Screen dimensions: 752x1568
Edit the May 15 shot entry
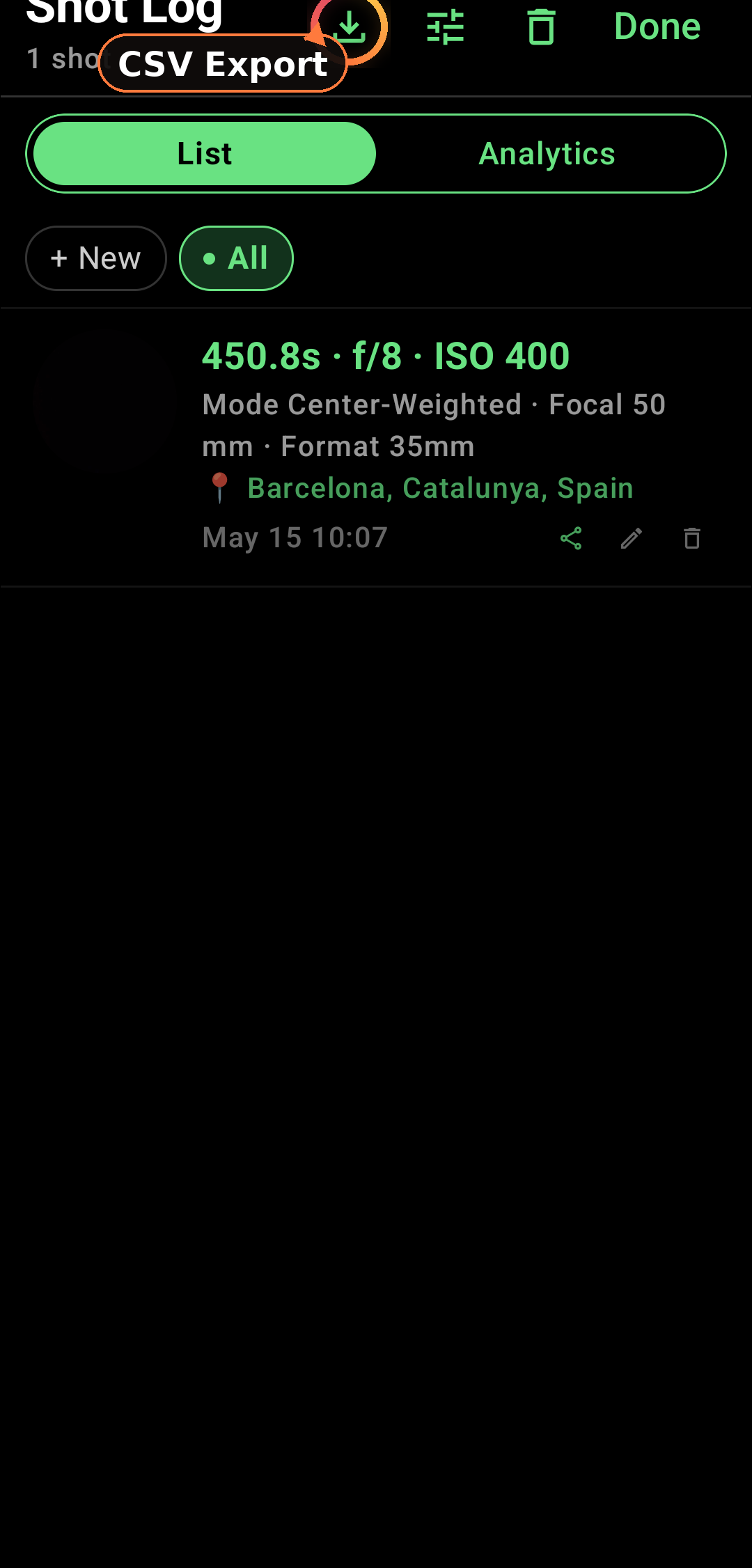point(632,538)
